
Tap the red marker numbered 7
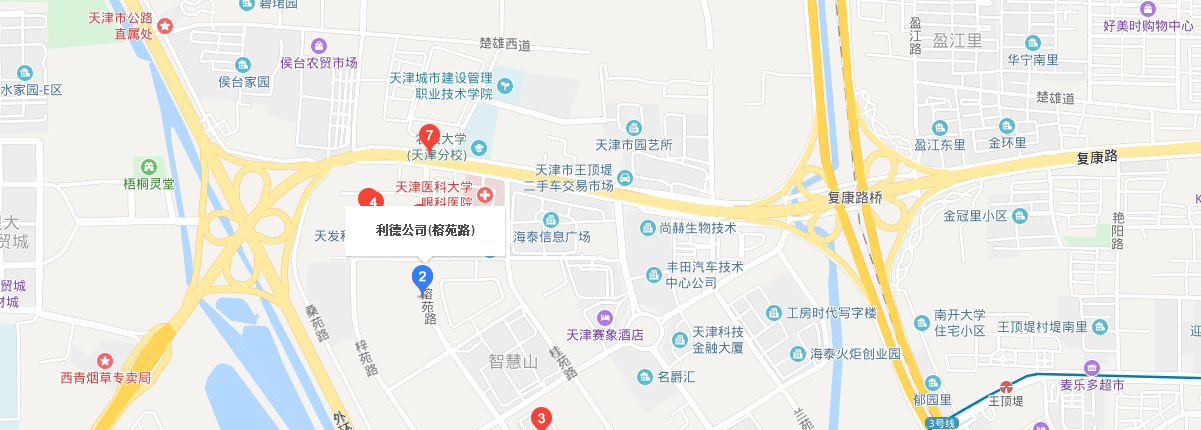(429, 135)
